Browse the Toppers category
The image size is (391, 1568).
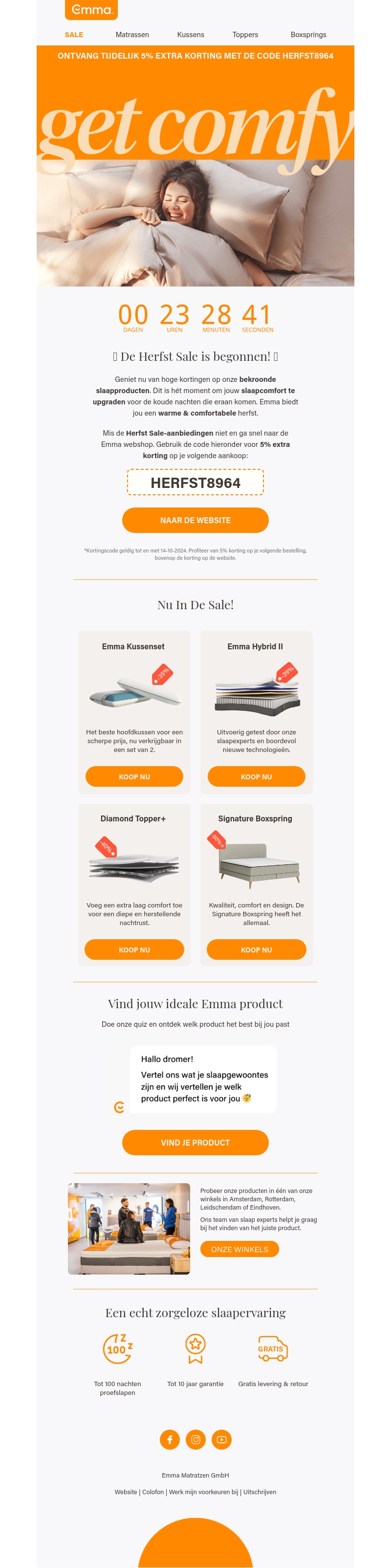(245, 35)
